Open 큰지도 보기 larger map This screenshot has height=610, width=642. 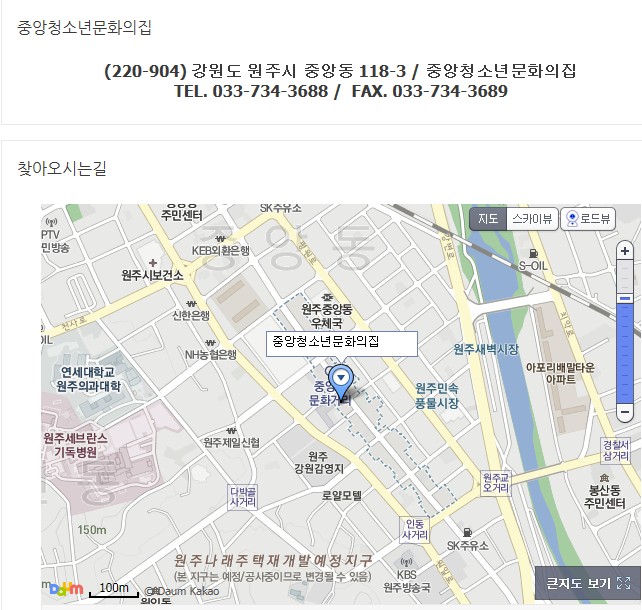point(588,583)
